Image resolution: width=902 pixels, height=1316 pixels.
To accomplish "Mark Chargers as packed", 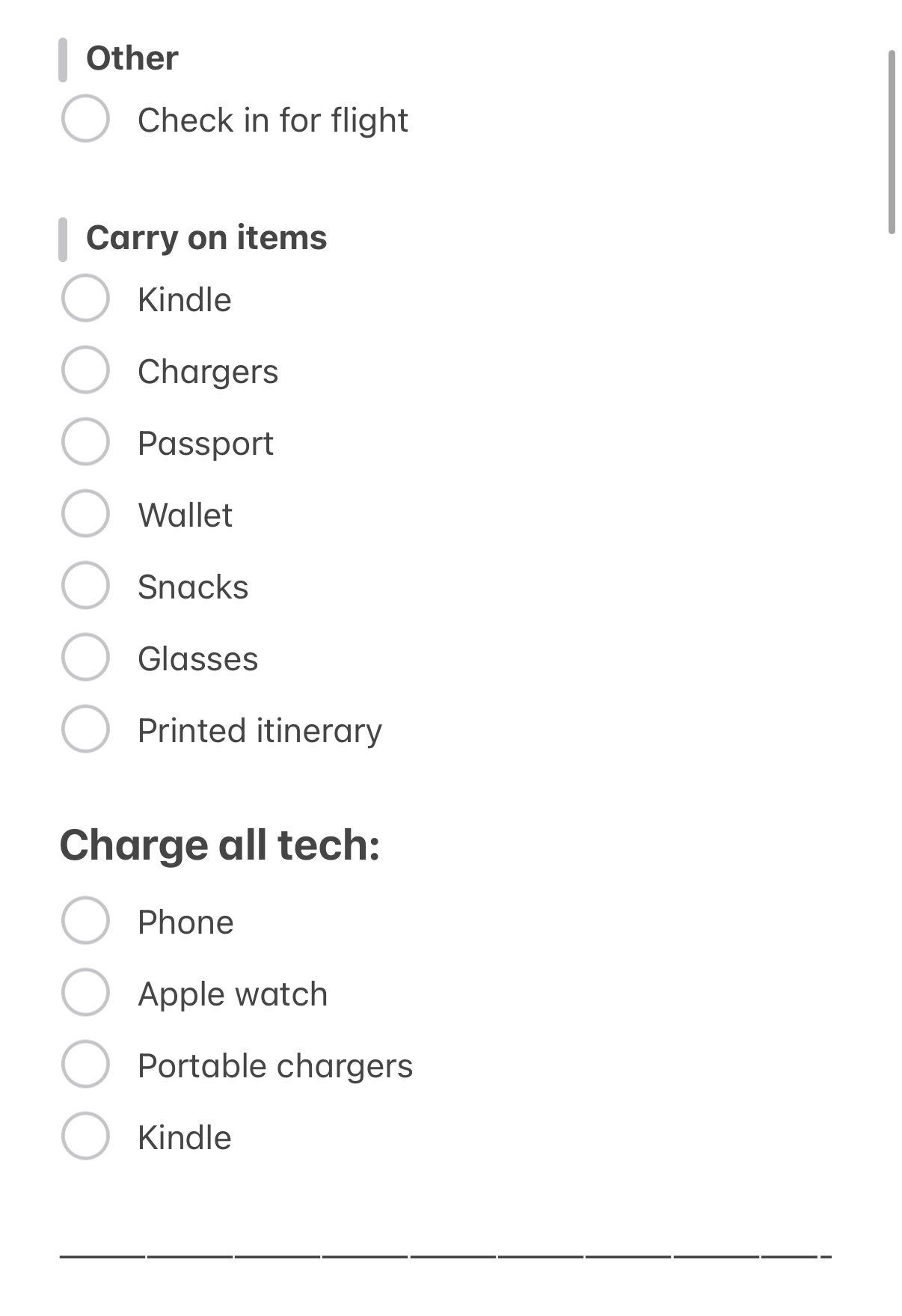I will coord(85,370).
